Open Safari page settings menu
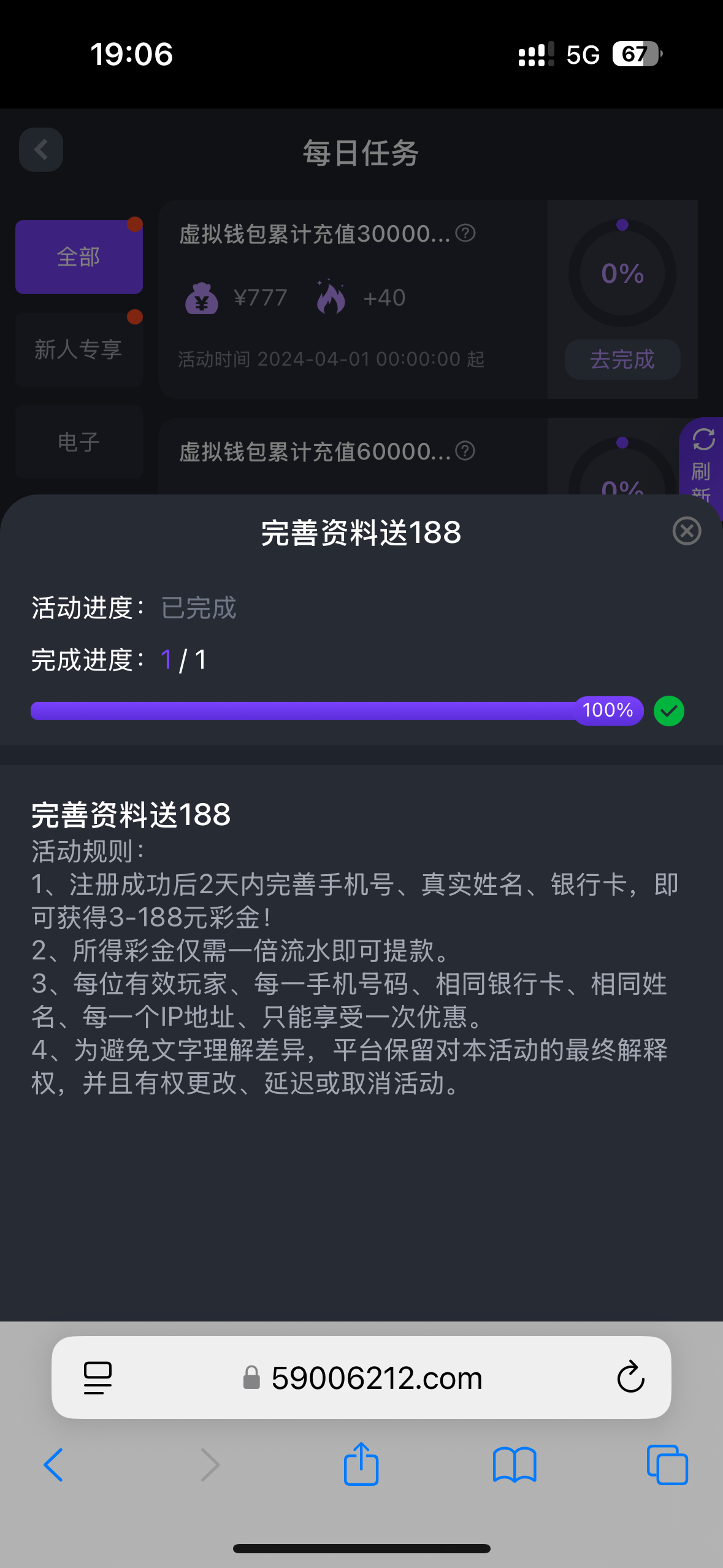The height and width of the screenshot is (1568, 723). point(98,1378)
